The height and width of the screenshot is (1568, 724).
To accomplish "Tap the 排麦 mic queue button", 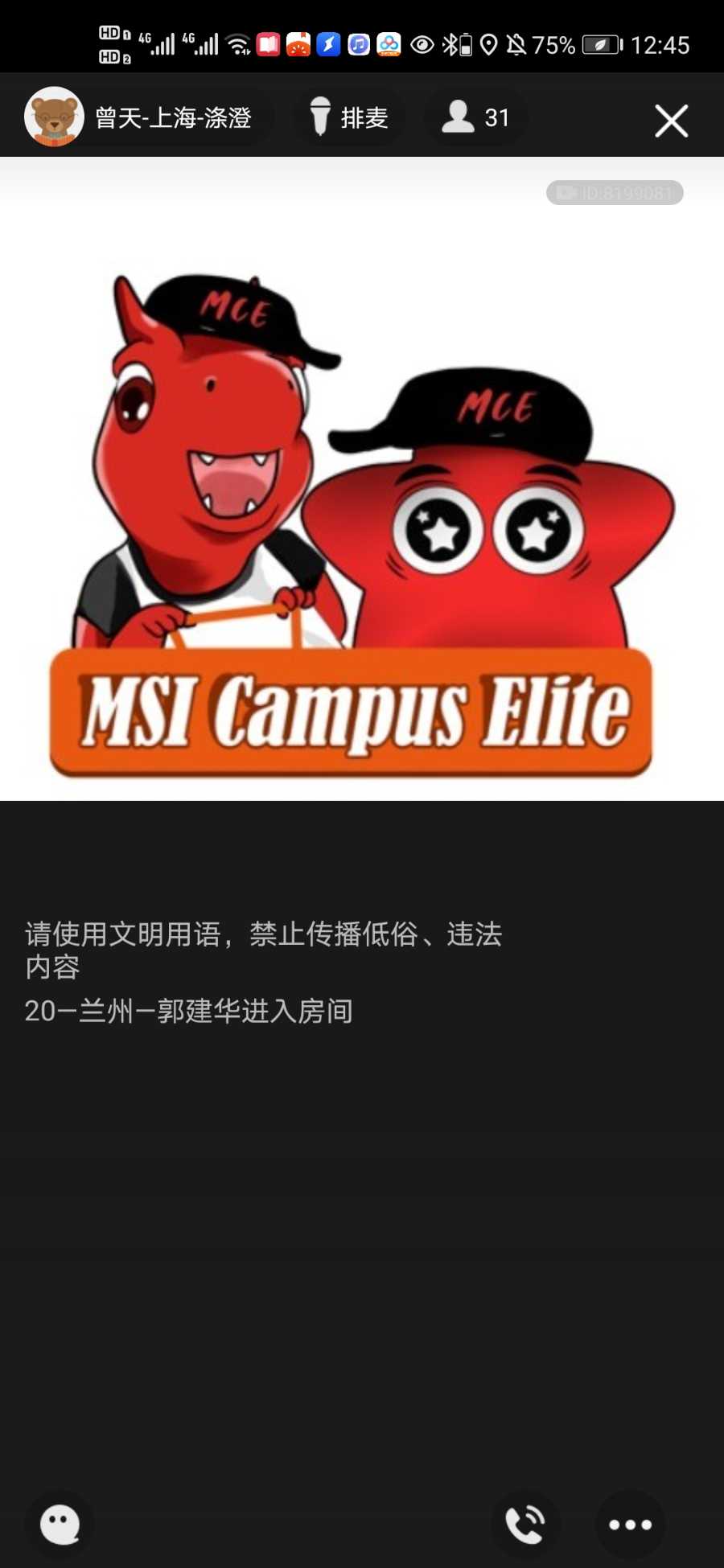I will pos(349,117).
